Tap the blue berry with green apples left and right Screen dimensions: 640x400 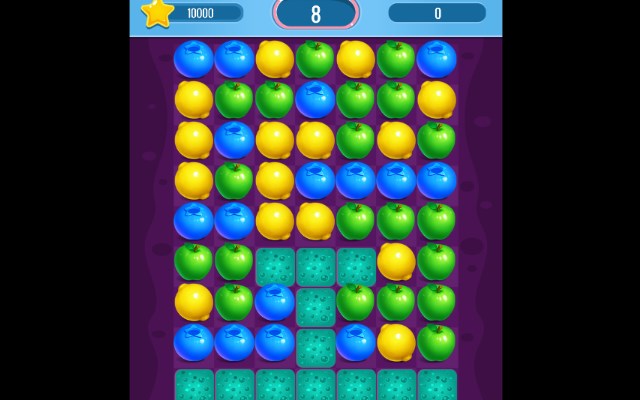pyautogui.click(x=315, y=99)
